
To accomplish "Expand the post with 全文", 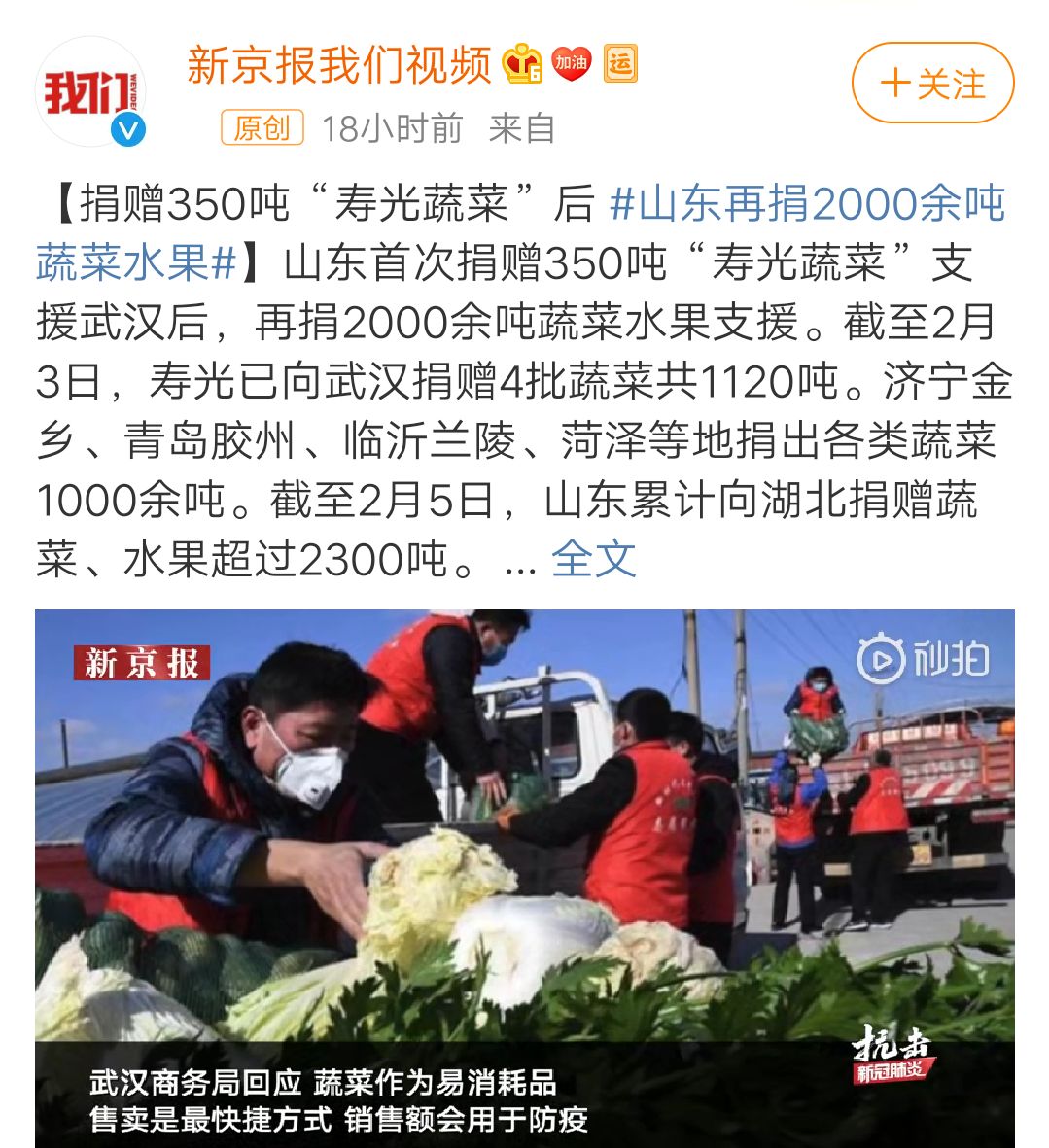I will click(x=593, y=559).
